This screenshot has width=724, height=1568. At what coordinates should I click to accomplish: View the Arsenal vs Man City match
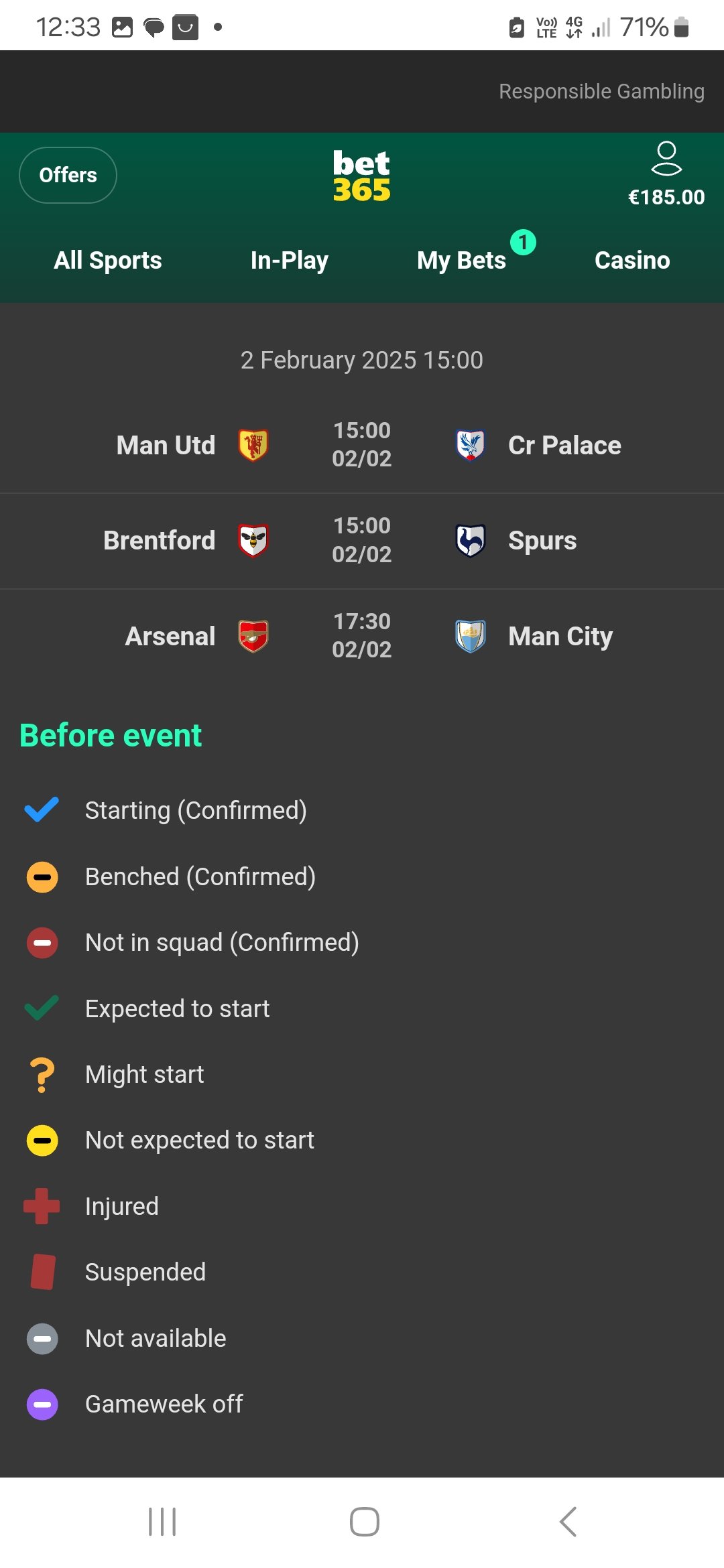[x=362, y=637]
